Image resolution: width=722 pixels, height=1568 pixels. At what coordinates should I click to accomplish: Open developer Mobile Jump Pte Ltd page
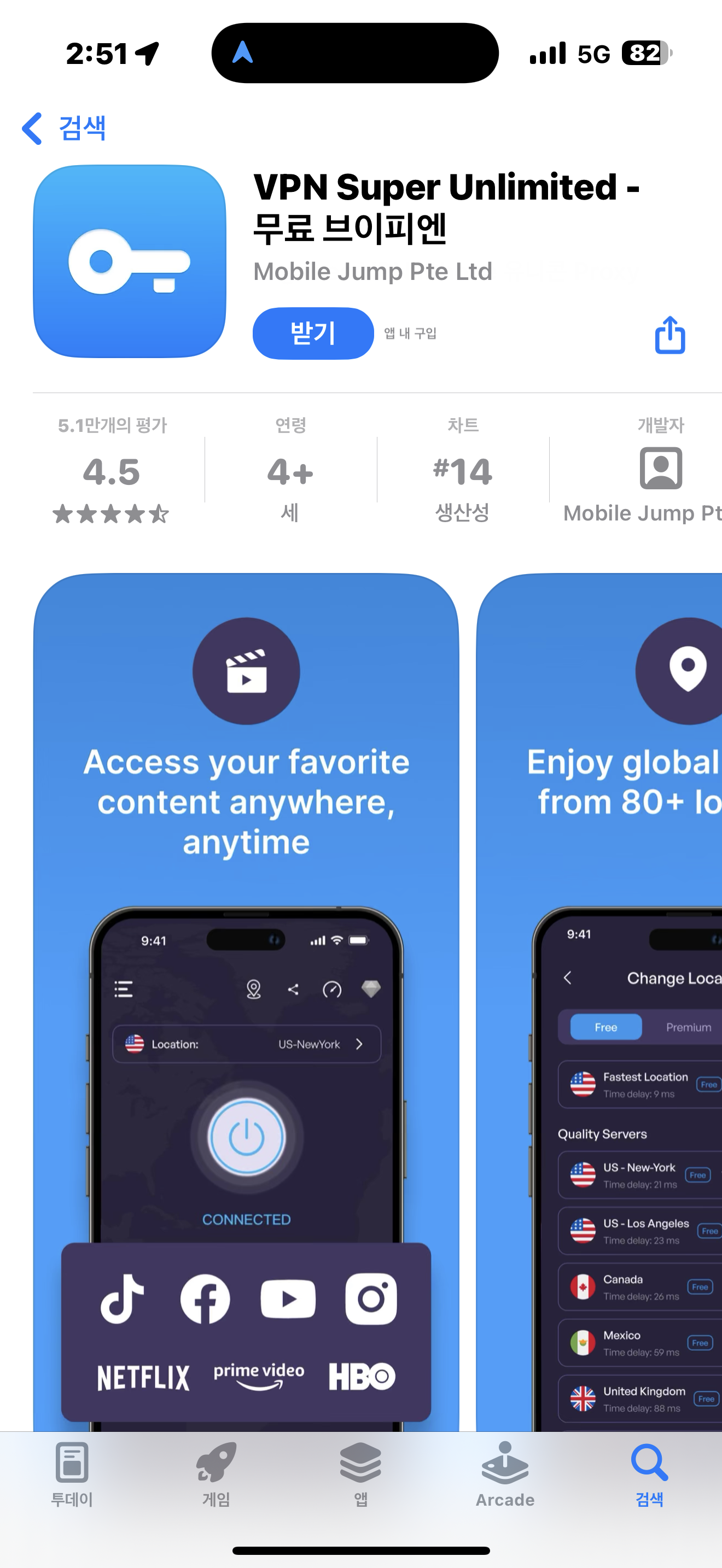(372, 272)
